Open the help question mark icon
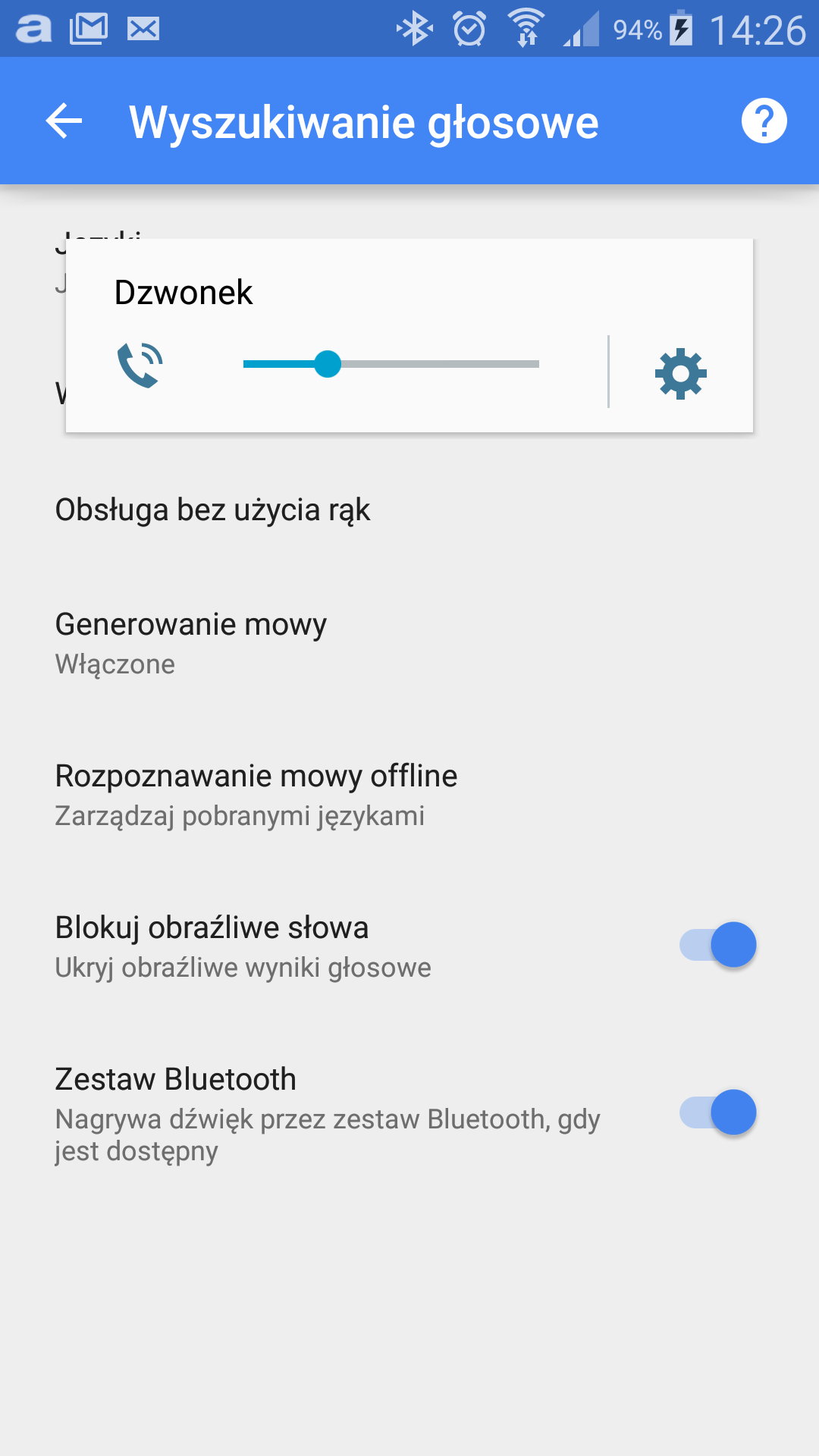This screenshot has height=1456, width=819. 764,121
